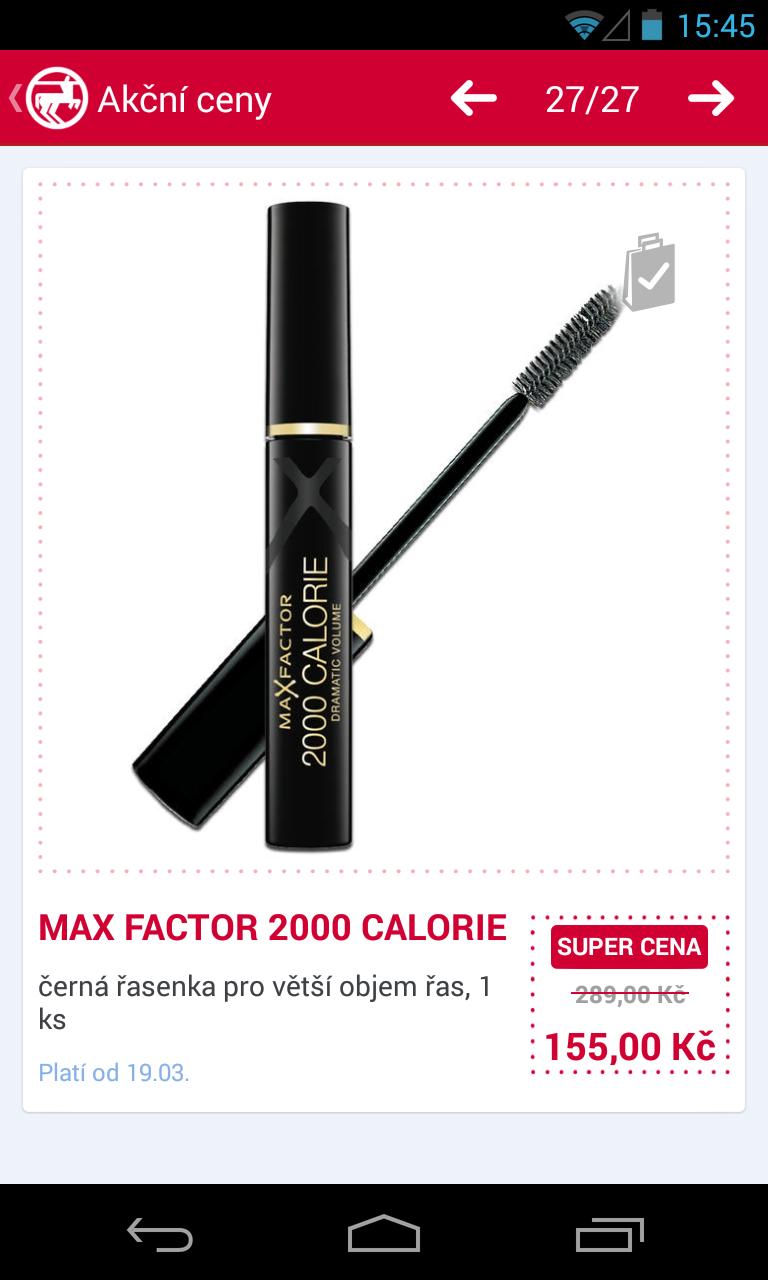
Task: Tap the system back button
Action: [160, 1234]
